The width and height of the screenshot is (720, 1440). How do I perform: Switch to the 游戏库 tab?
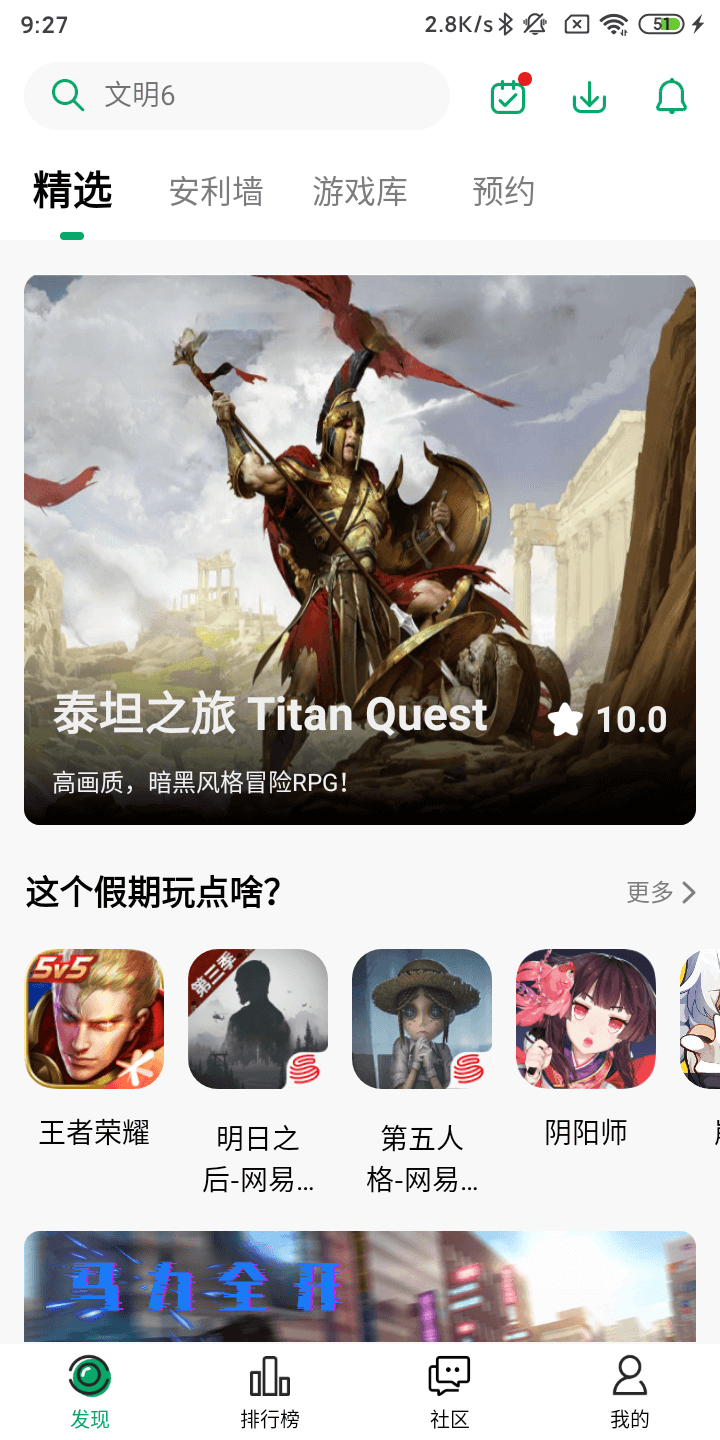point(361,191)
